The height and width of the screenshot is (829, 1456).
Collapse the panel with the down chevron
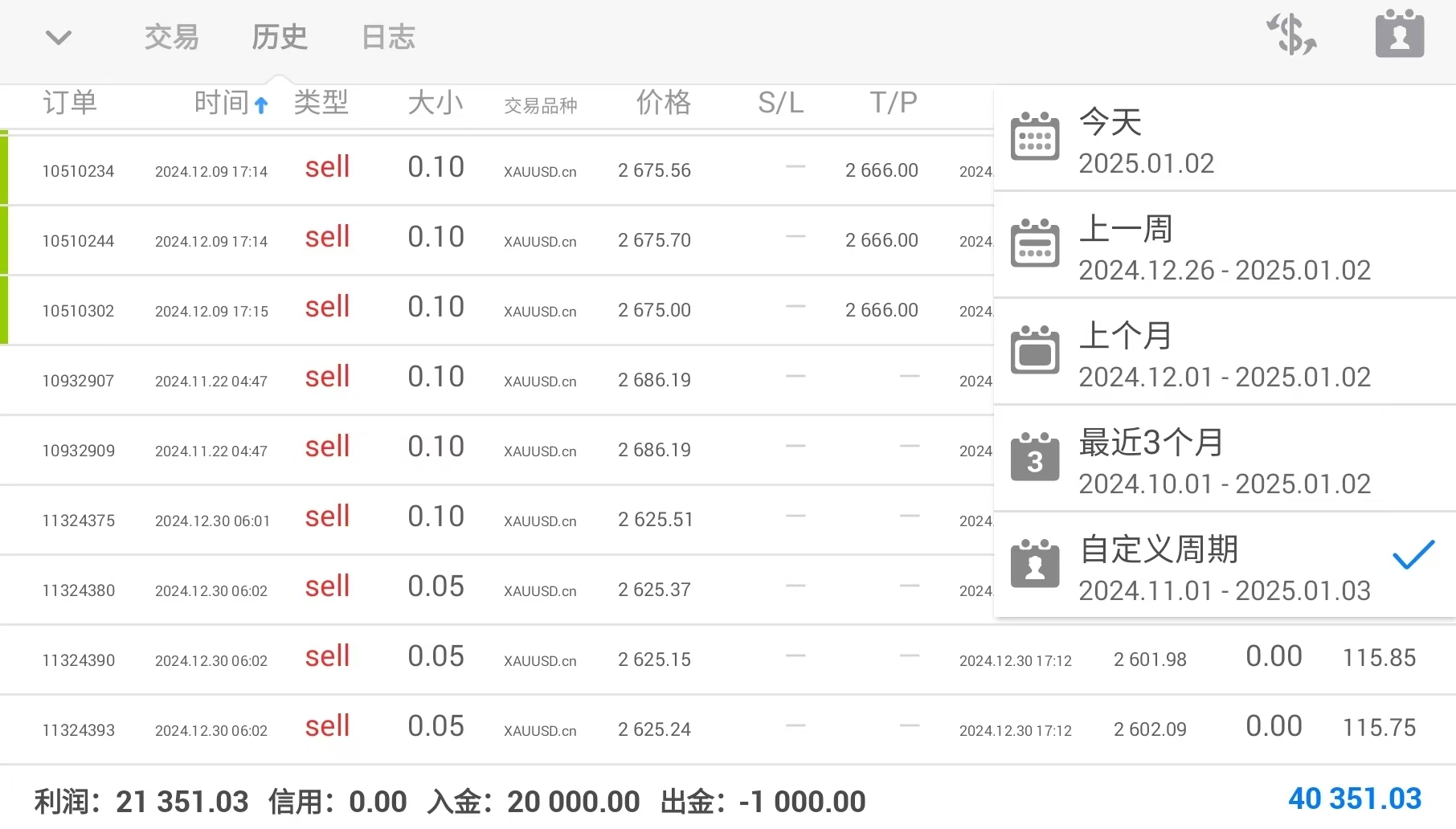59,37
